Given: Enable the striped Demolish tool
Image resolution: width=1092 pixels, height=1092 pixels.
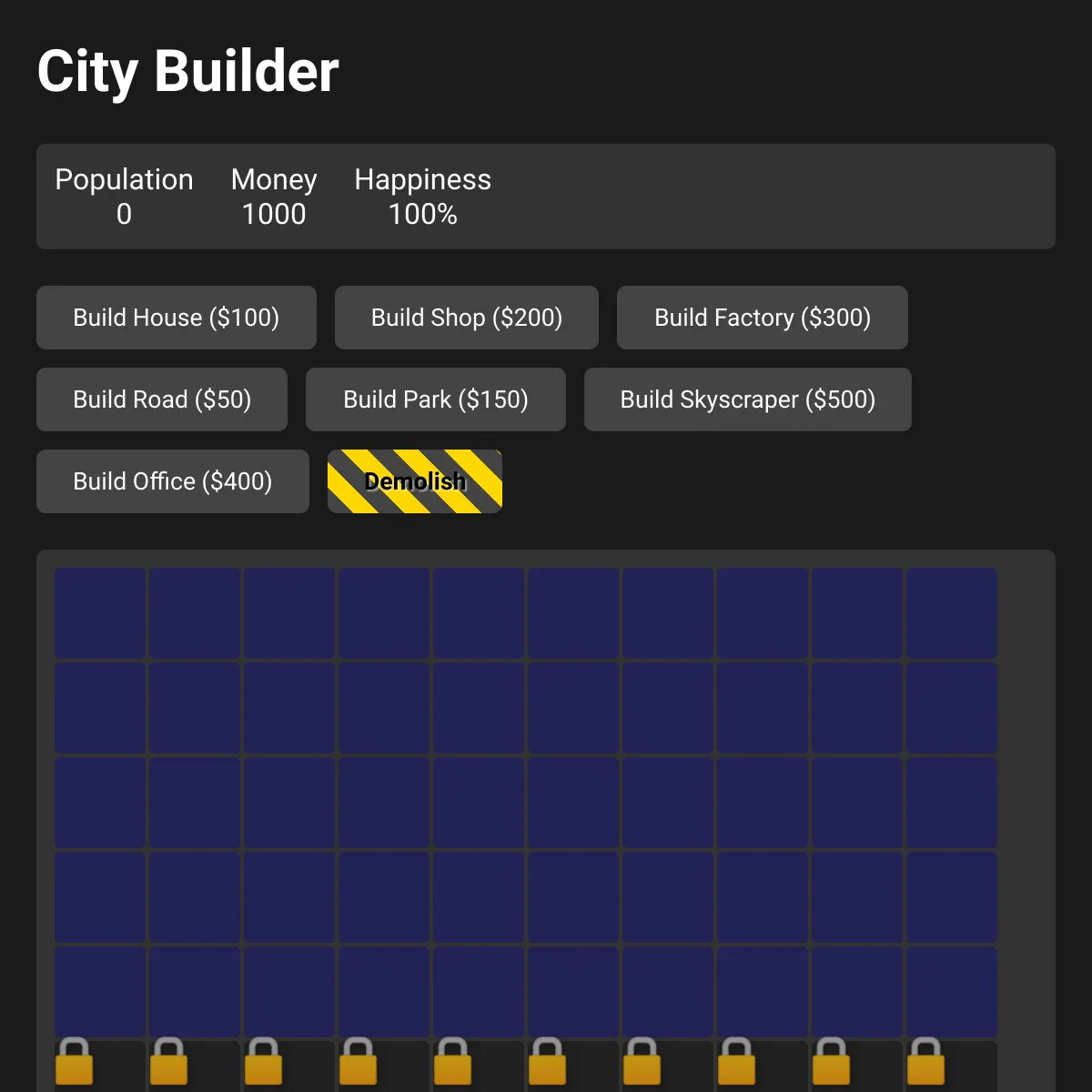Looking at the screenshot, I should click(x=415, y=481).
